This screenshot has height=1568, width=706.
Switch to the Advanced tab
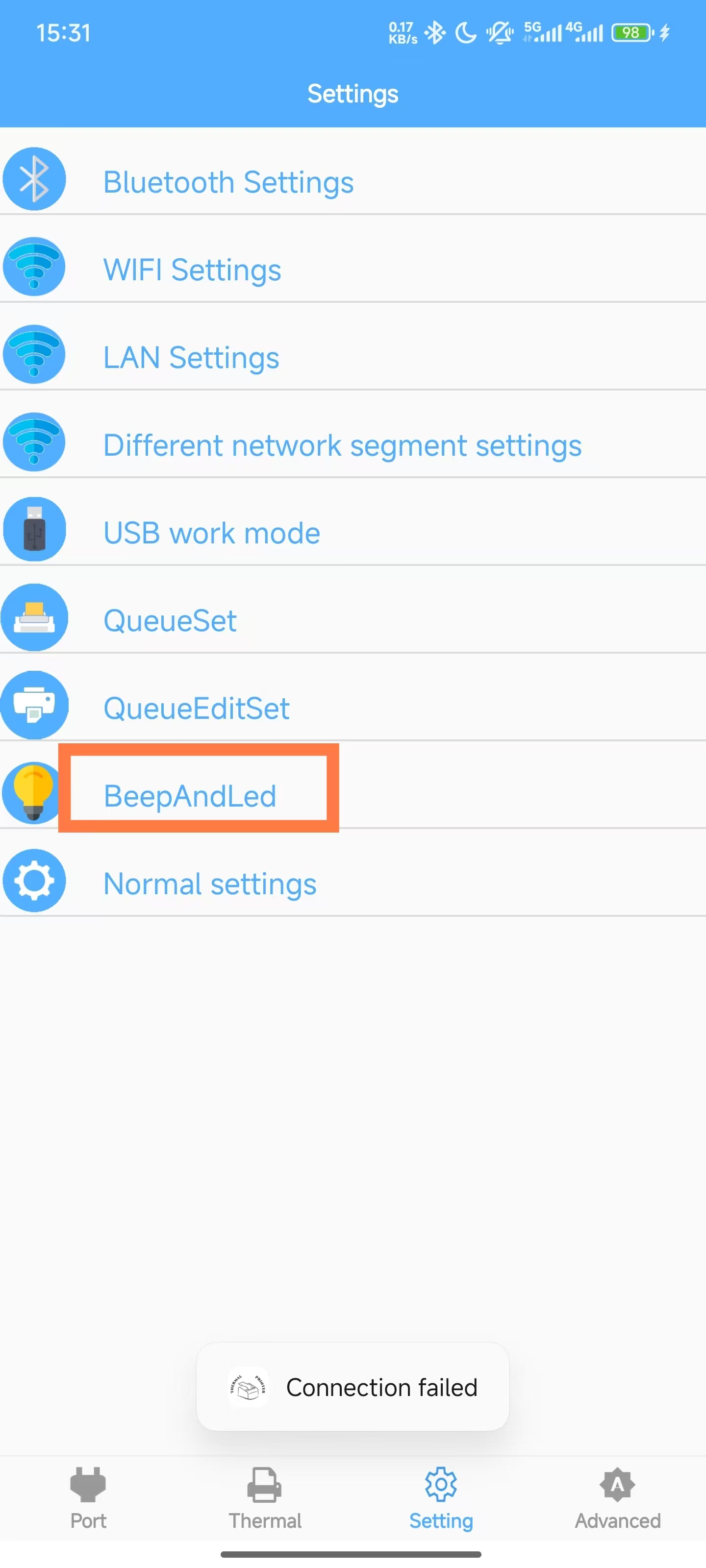(x=618, y=1498)
